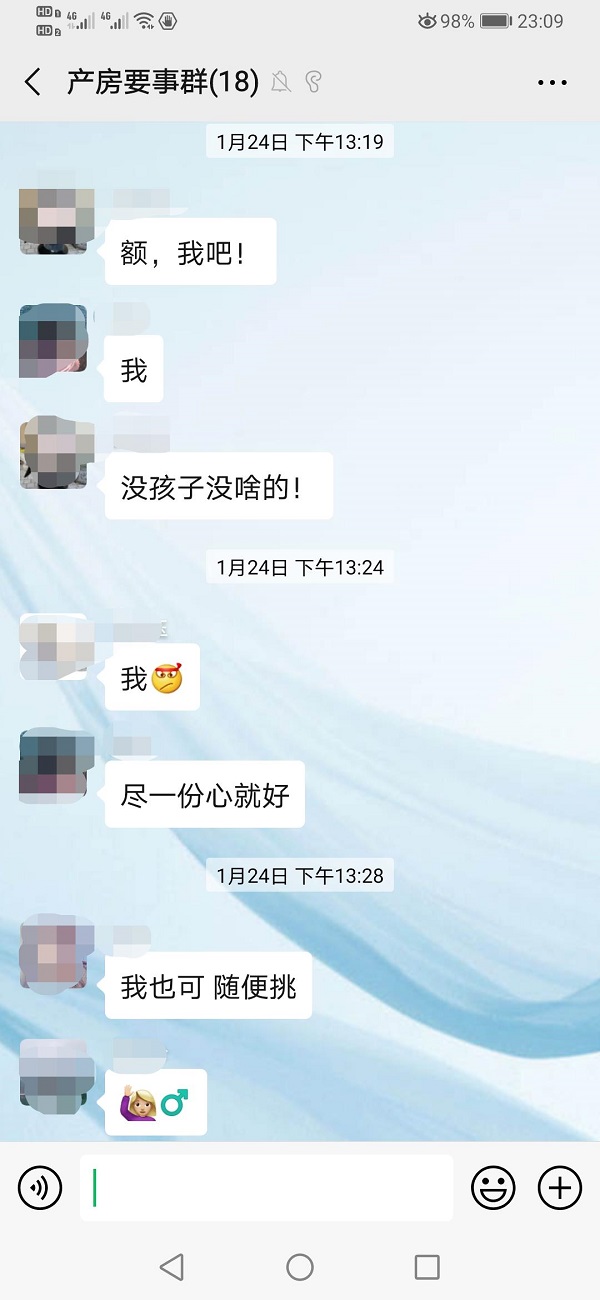The image size is (600, 1300).
Task: Tap the message text field
Action: click(266, 1188)
